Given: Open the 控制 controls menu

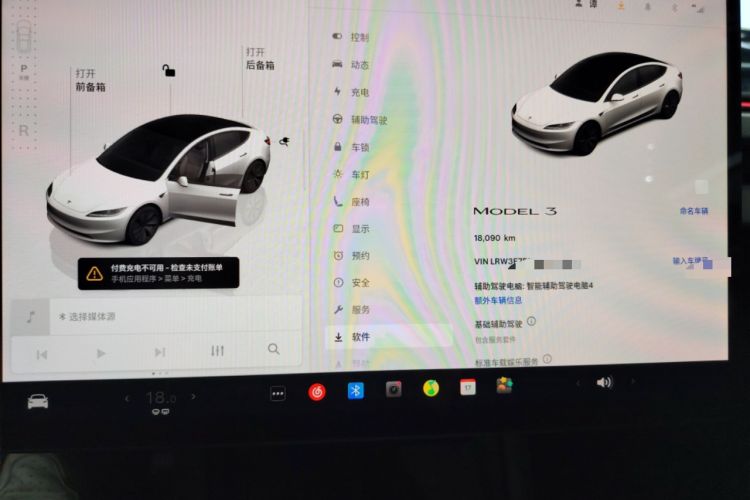Looking at the screenshot, I should tap(358, 37).
